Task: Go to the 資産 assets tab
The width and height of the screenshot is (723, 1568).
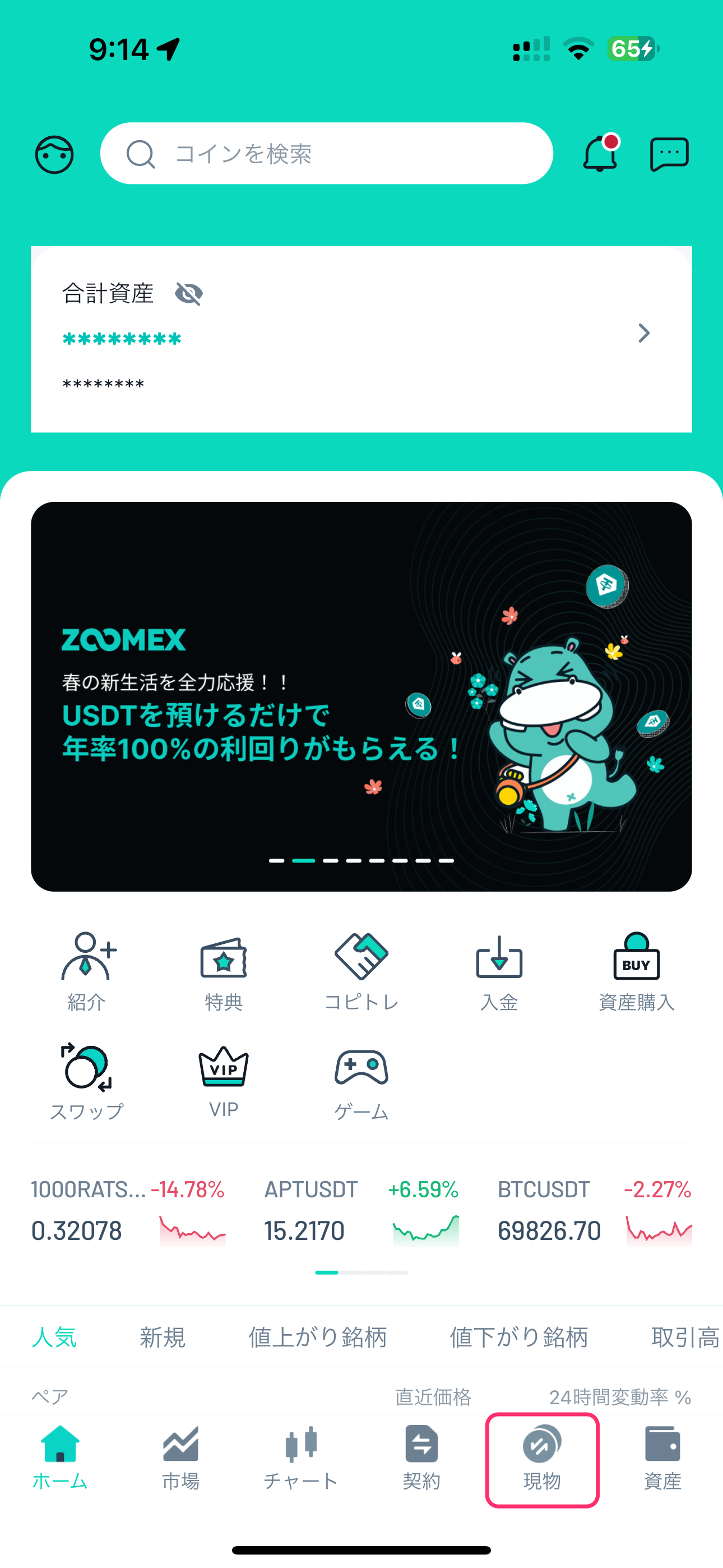Action: pyautogui.click(x=662, y=1460)
